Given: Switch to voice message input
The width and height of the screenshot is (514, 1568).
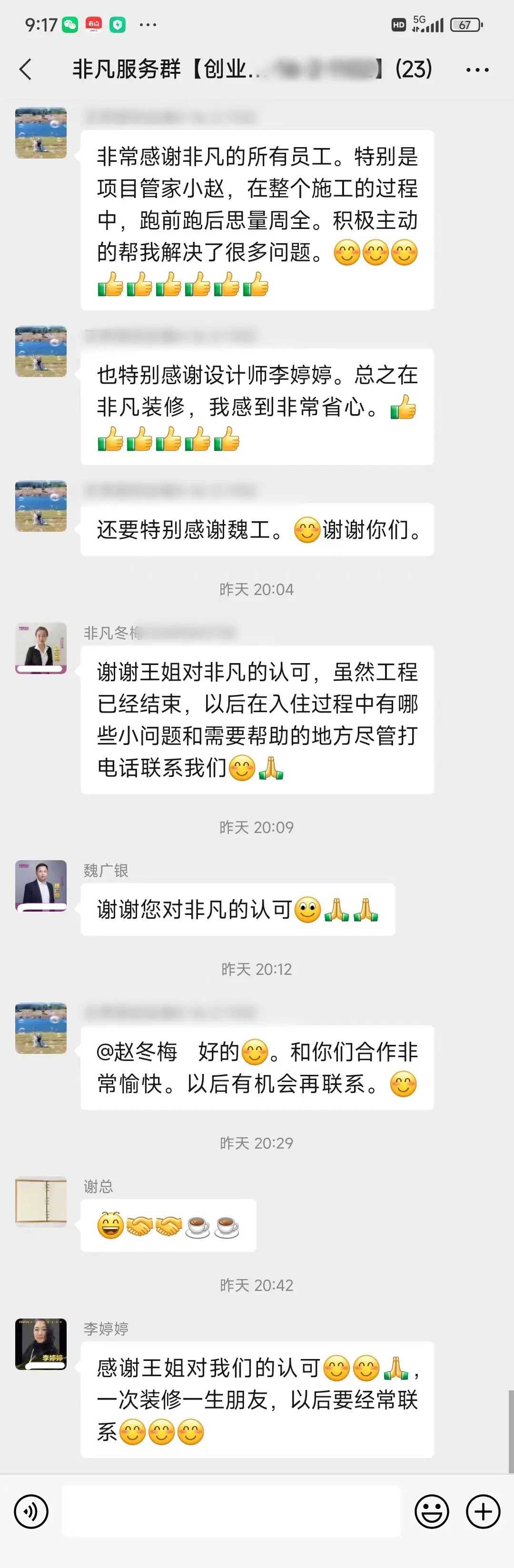Looking at the screenshot, I should coord(30,1511).
